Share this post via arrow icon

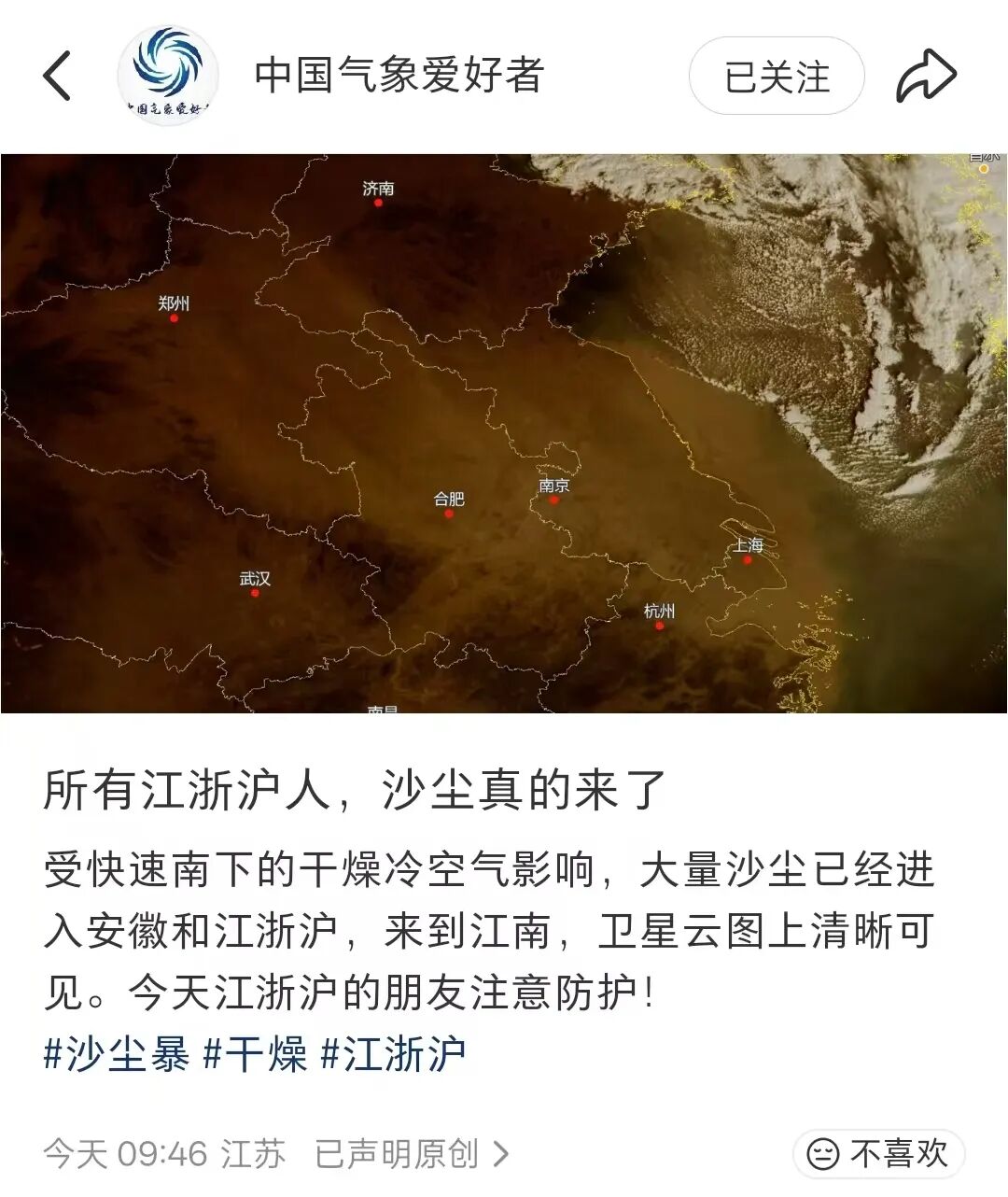(926, 77)
